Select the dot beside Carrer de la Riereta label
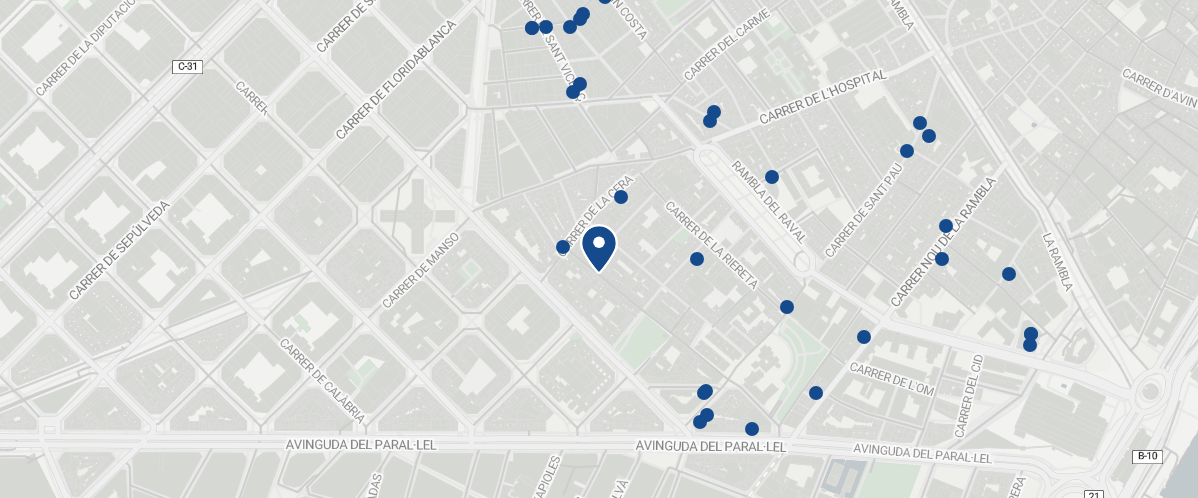Image resolution: width=1198 pixels, height=498 pixels. [697, 259]
